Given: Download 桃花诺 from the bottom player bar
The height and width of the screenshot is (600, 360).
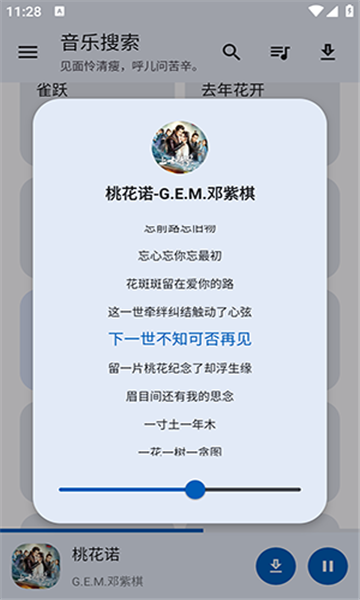Looking at the screenshot, I should 275,566.
